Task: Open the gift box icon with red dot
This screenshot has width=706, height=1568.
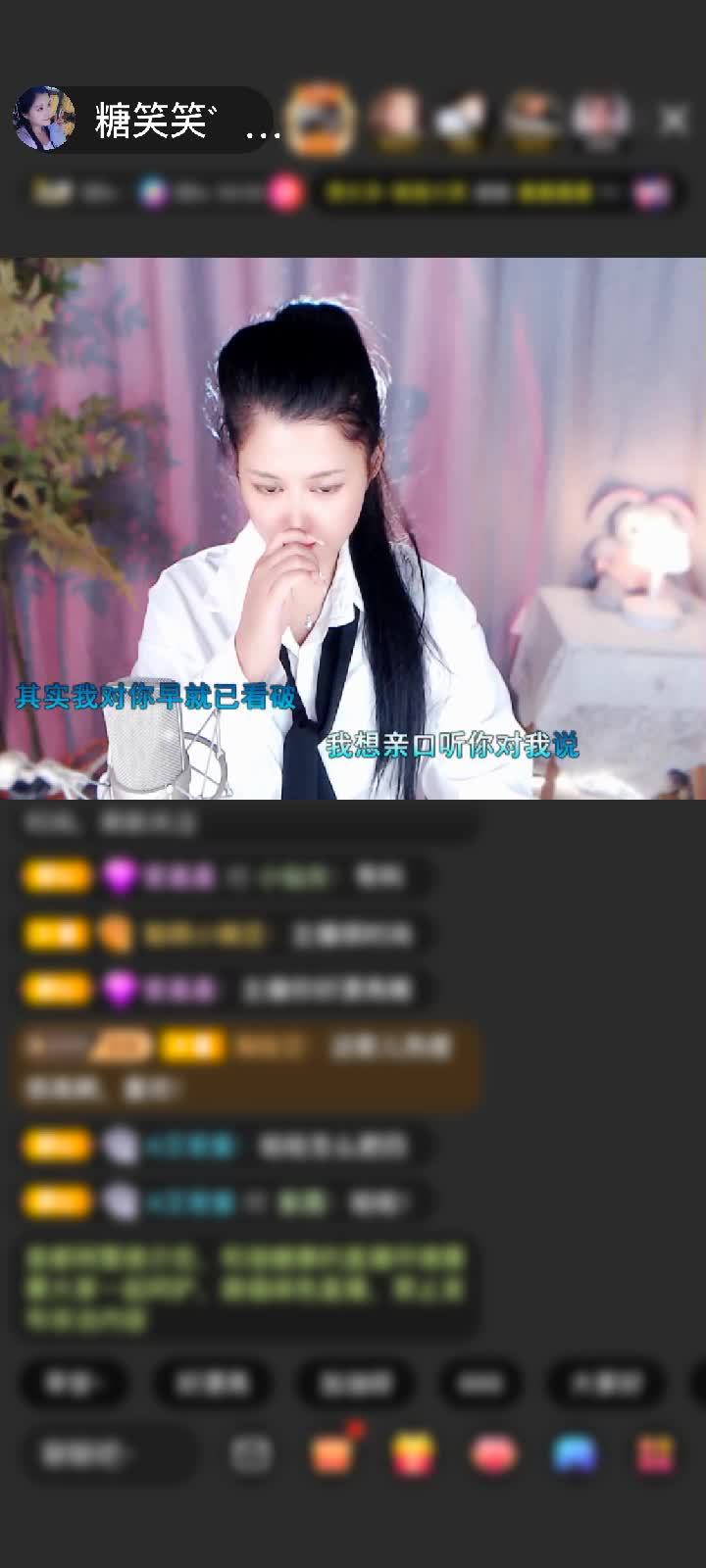Action: (331, 1454)
